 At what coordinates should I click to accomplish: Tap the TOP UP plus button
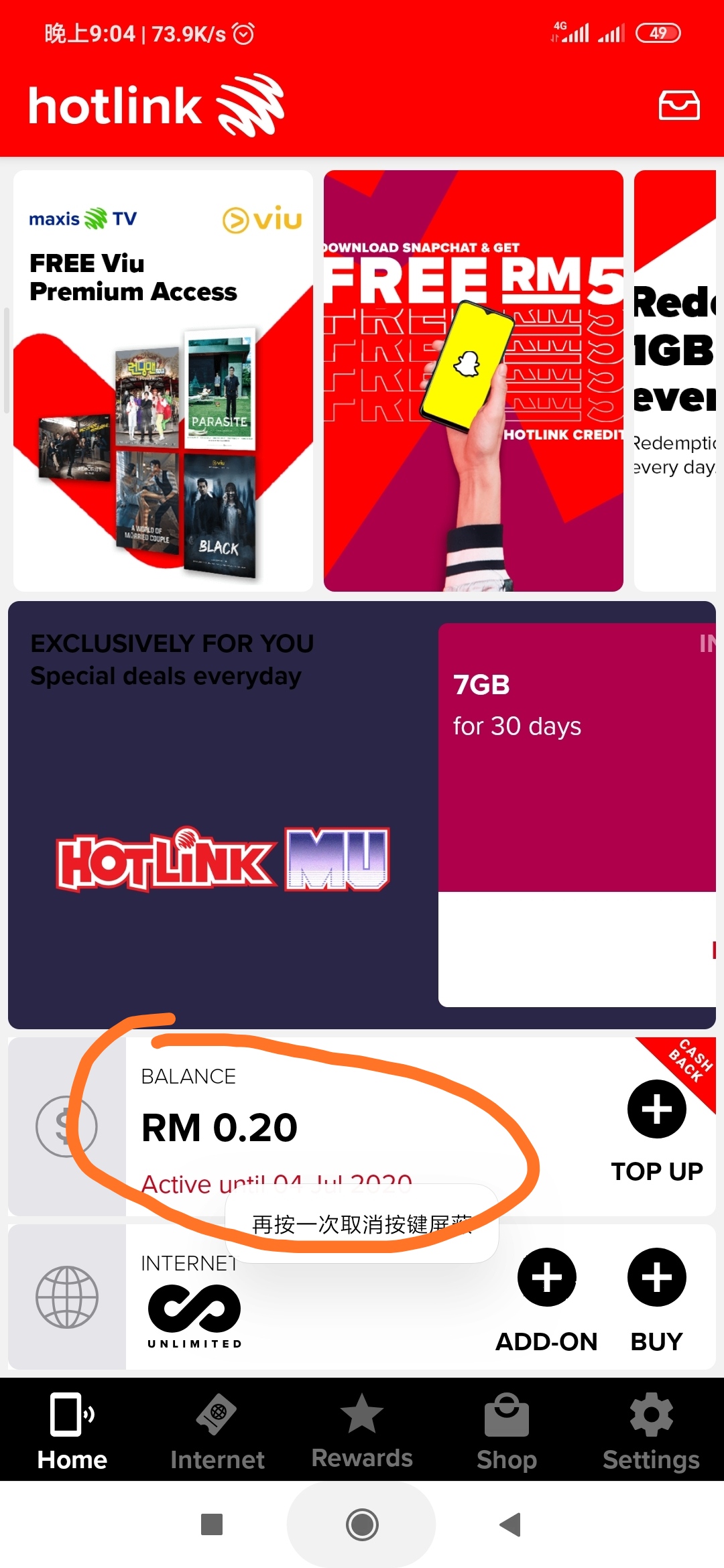click(x=657, y=1109)
